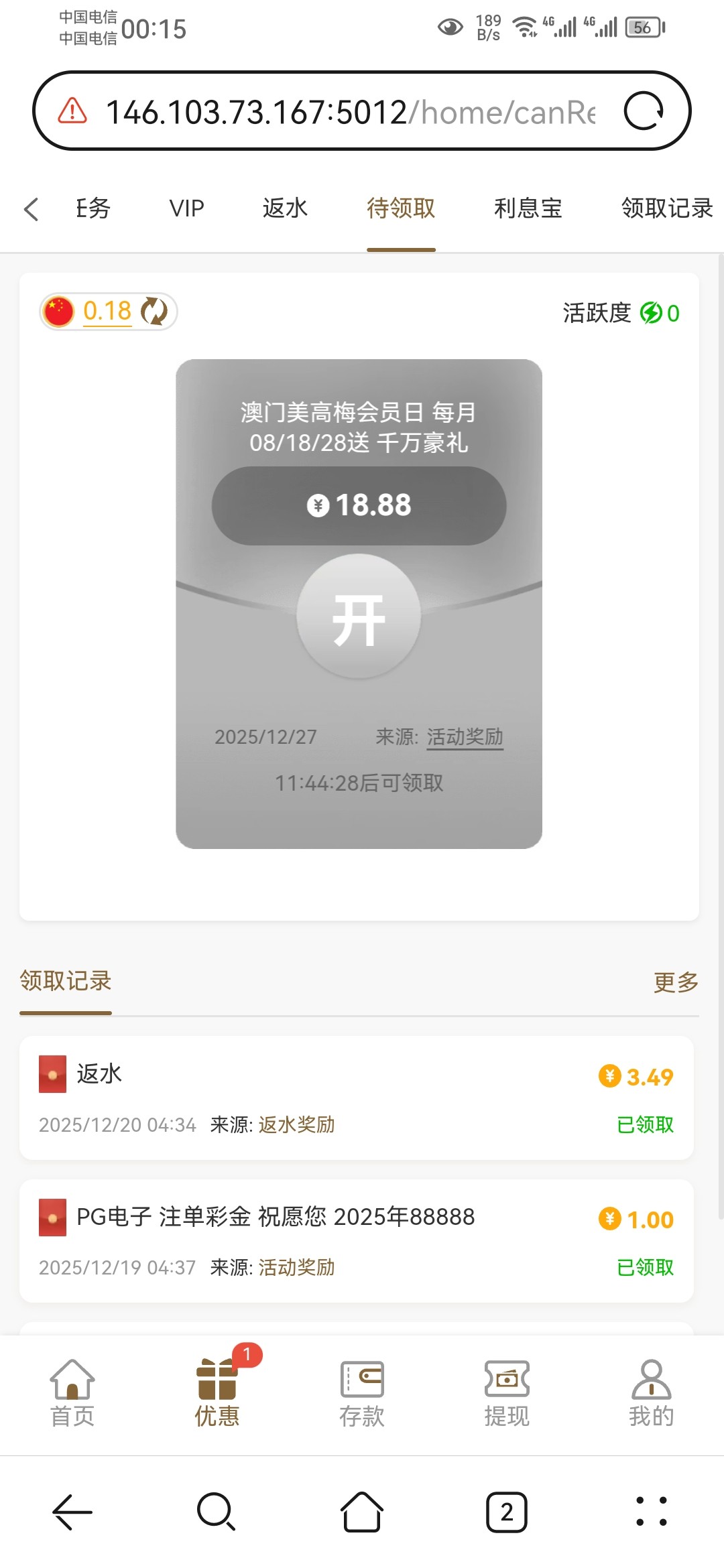Go back using the top left arrow

pyautogui.click(x=31, y=209)
